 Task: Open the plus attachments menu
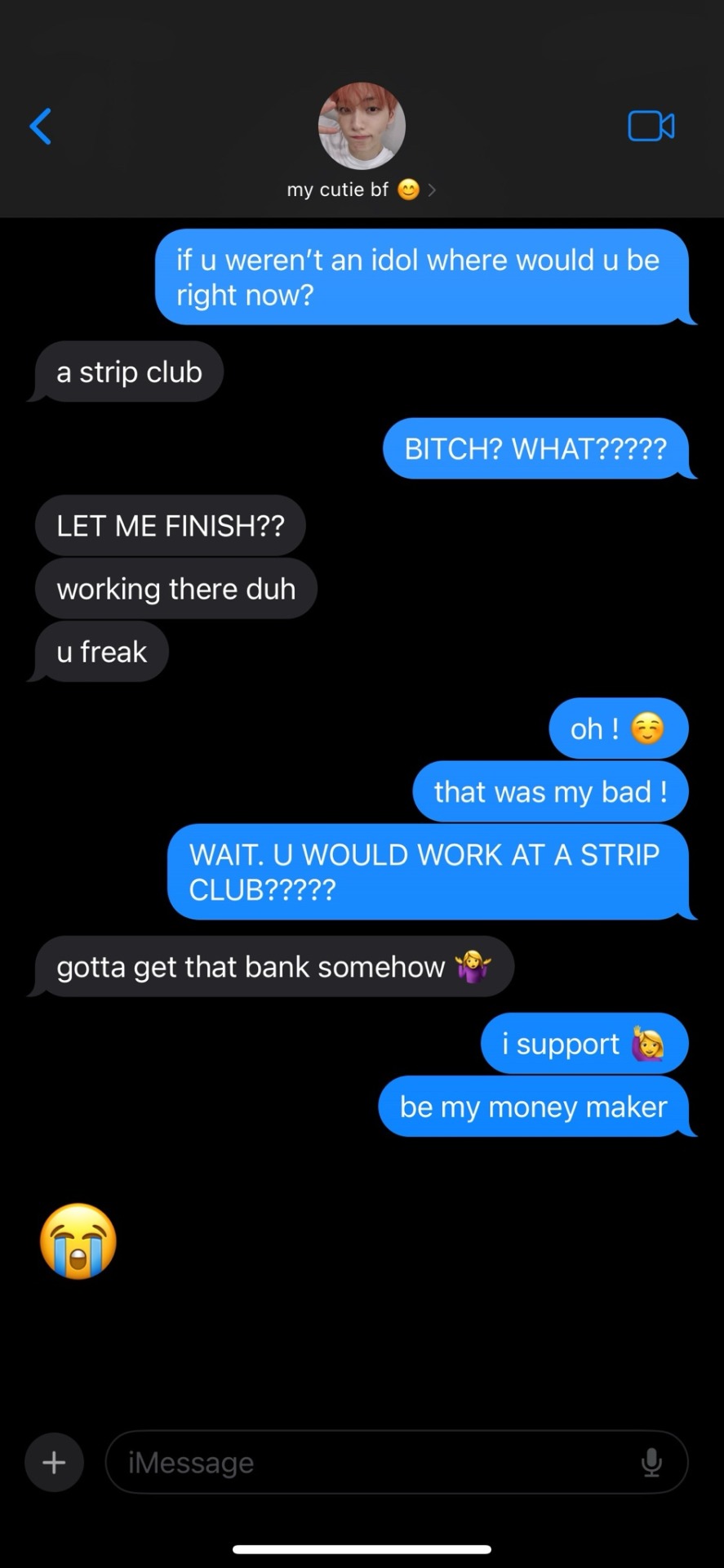point(54,1462)
